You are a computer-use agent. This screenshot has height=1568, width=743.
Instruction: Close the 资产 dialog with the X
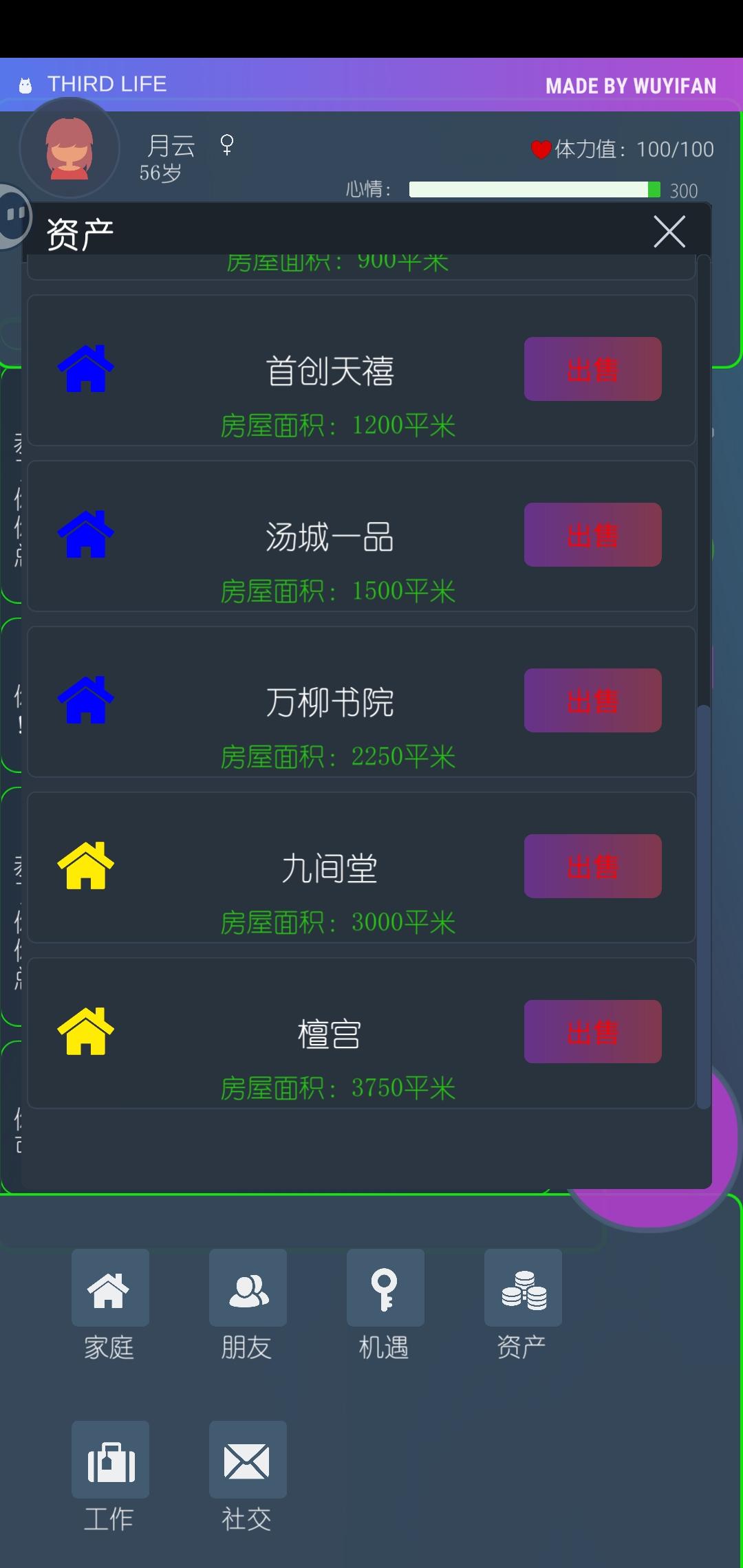pyautogui.click(x=669, y=232)
